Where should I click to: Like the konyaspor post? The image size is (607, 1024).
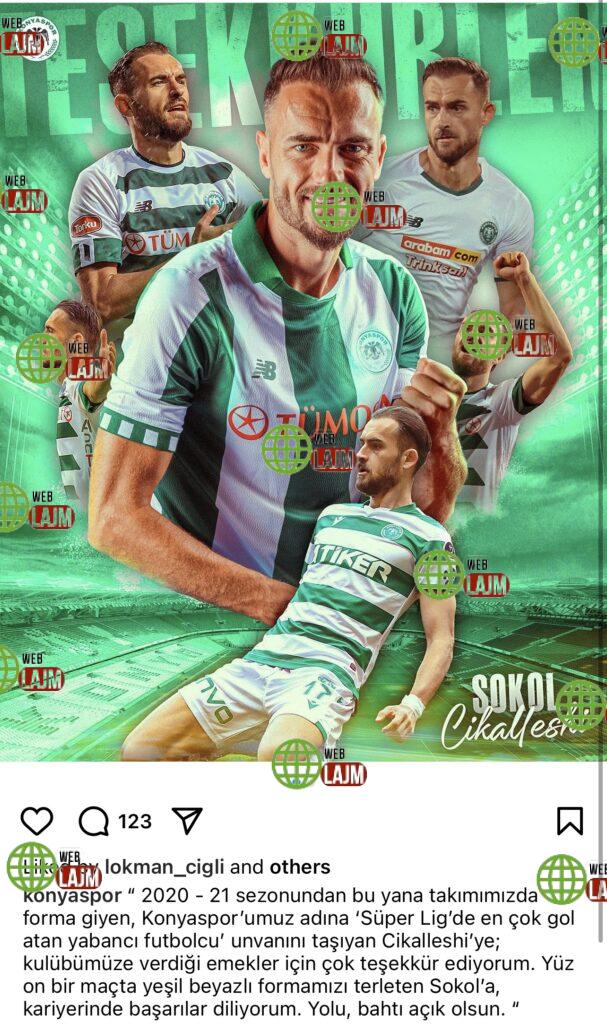[x=37, y=821]
